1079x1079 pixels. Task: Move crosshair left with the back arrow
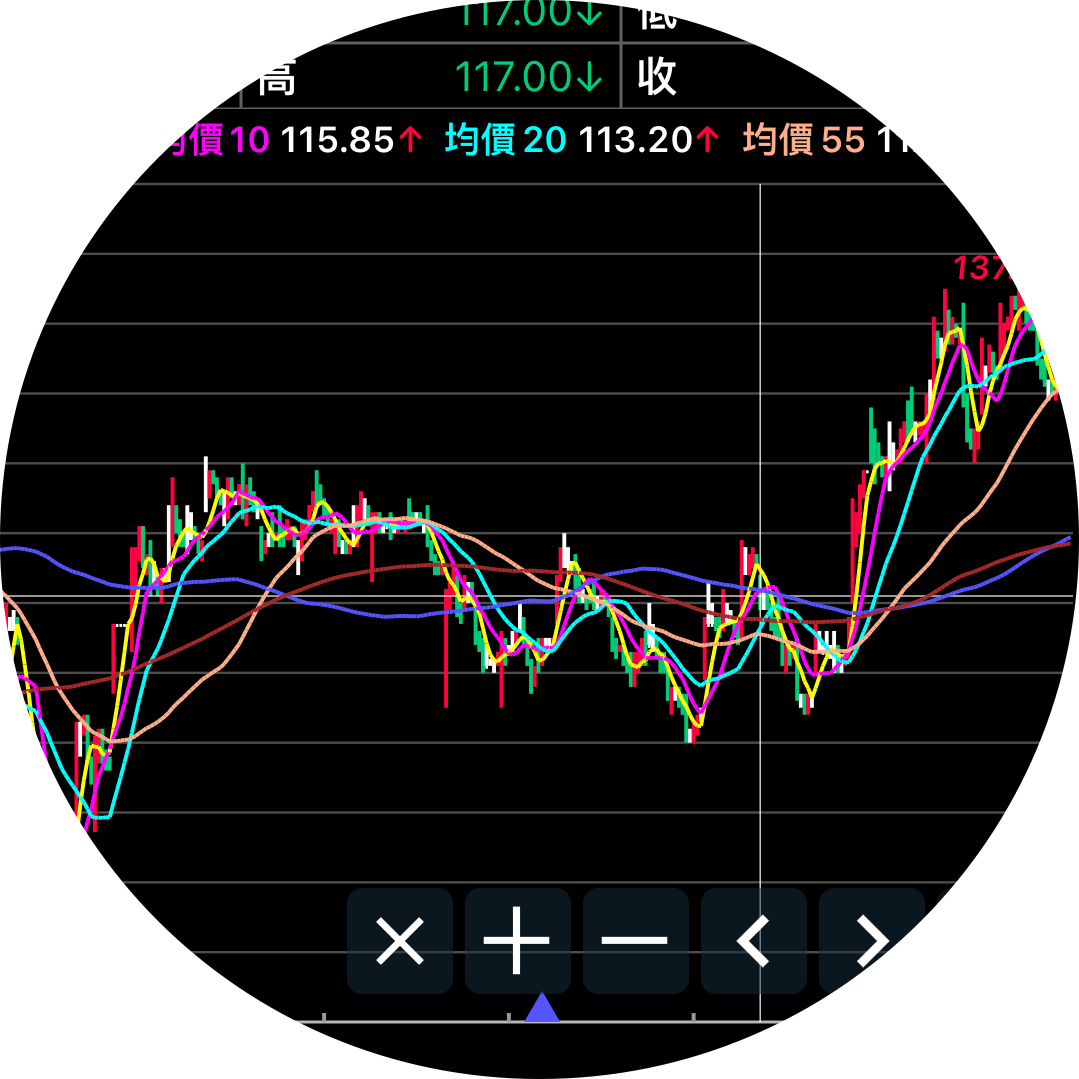(x=753, y=941)
